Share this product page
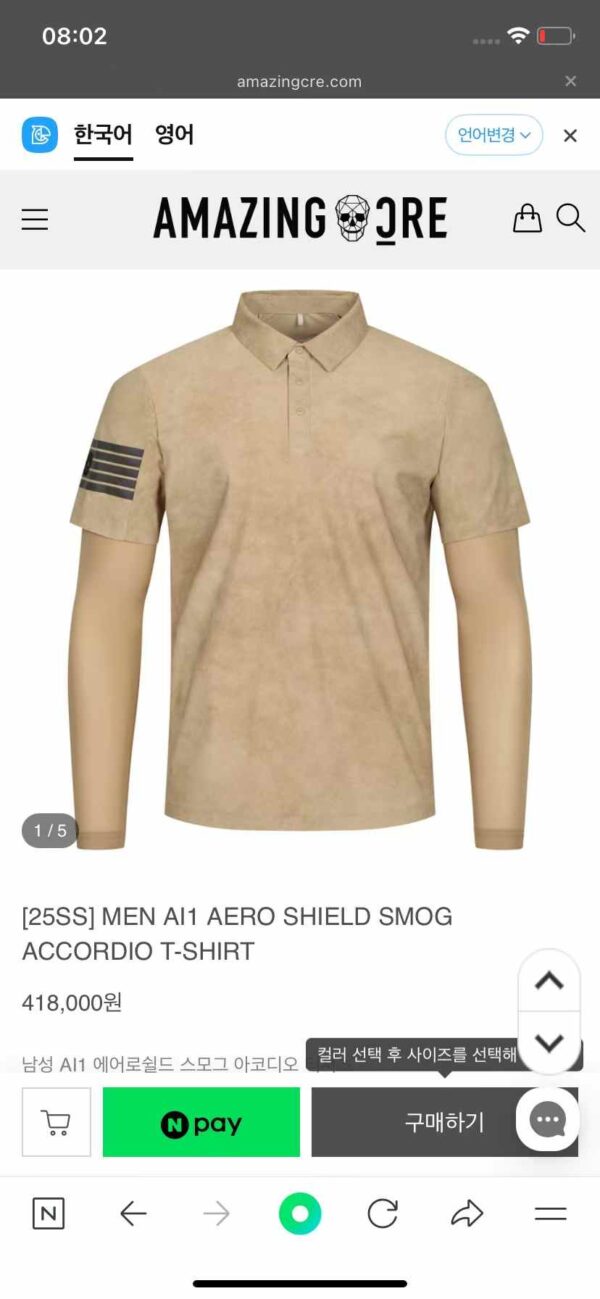The width and height of the screenshot is (600, 1299). 466,1214
